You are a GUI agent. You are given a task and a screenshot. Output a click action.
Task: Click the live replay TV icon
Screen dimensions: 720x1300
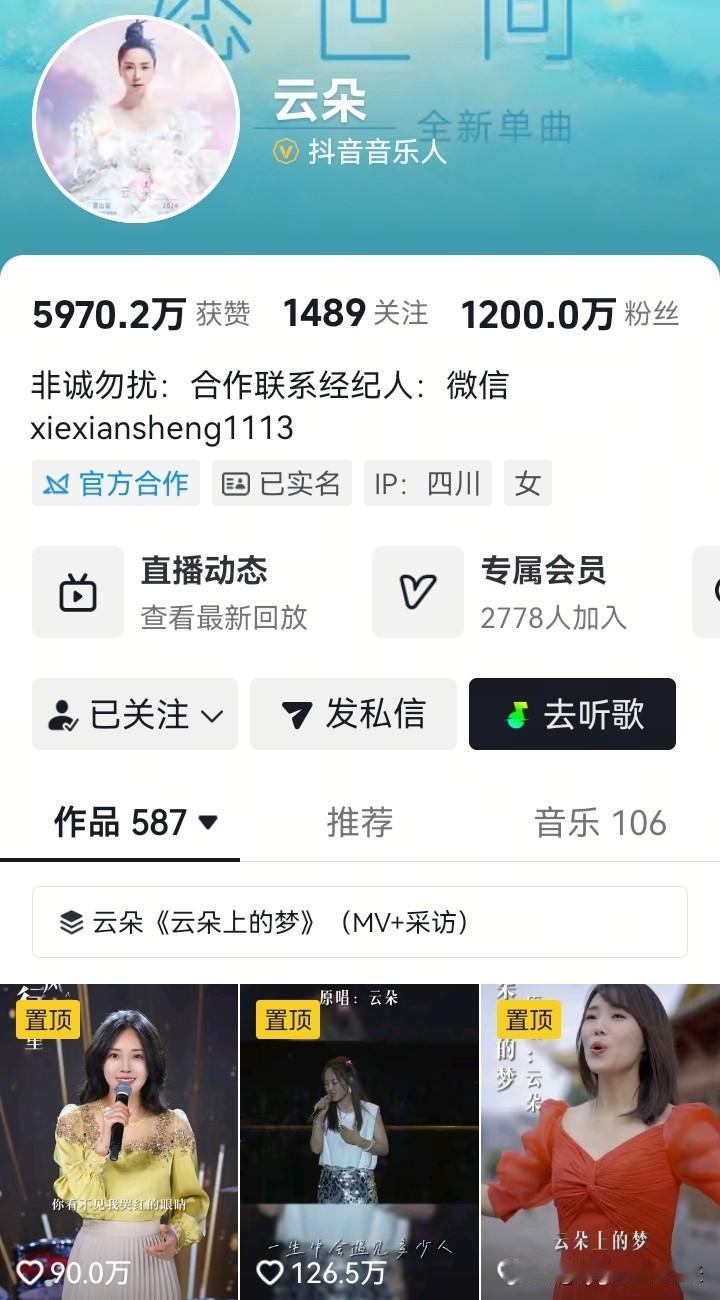(78, 590)
